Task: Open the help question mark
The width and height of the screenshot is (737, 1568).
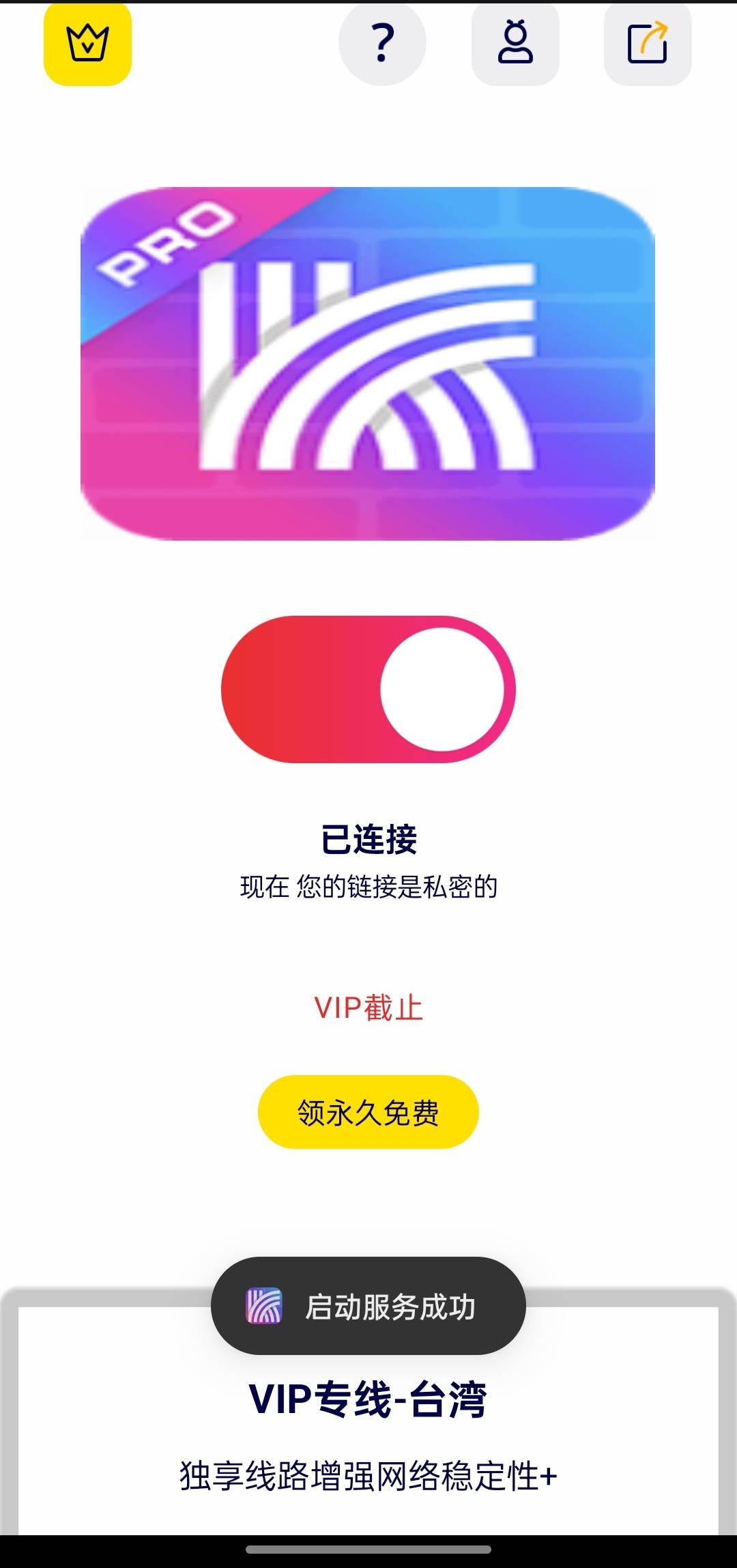Action: pos(382,44)
